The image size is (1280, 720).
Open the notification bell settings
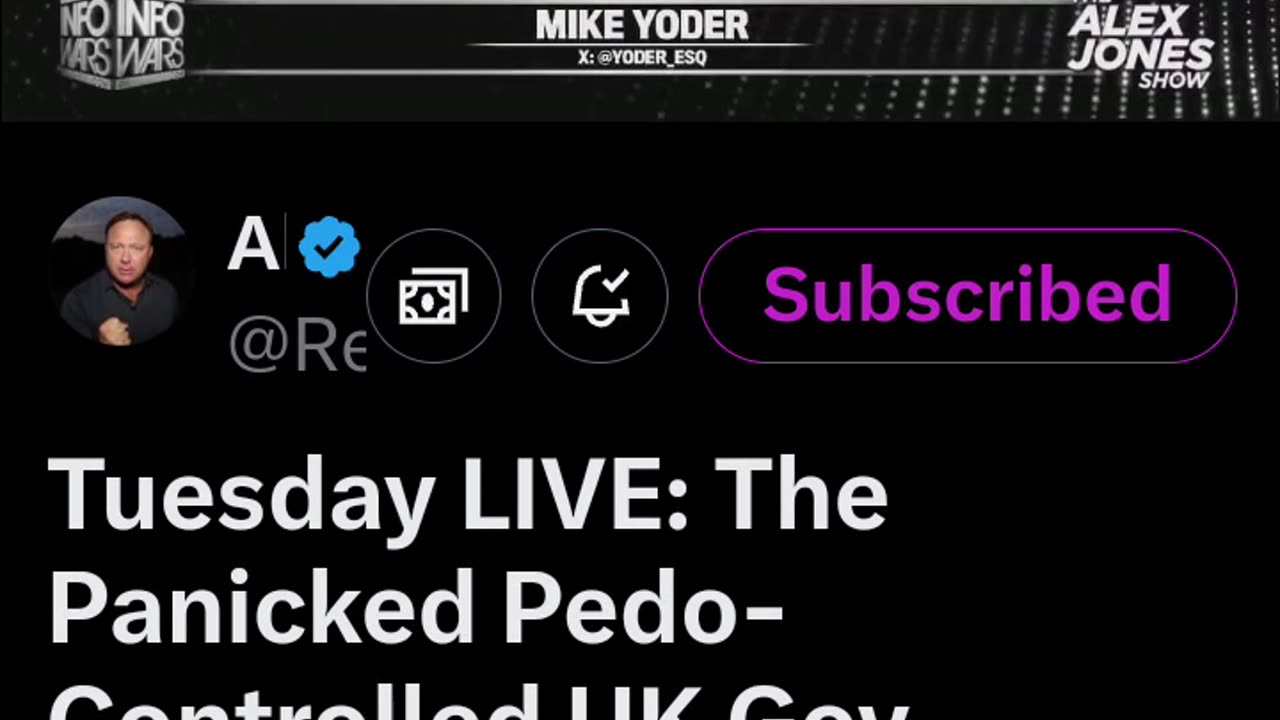pyautogui.click(x=599, y=296)
